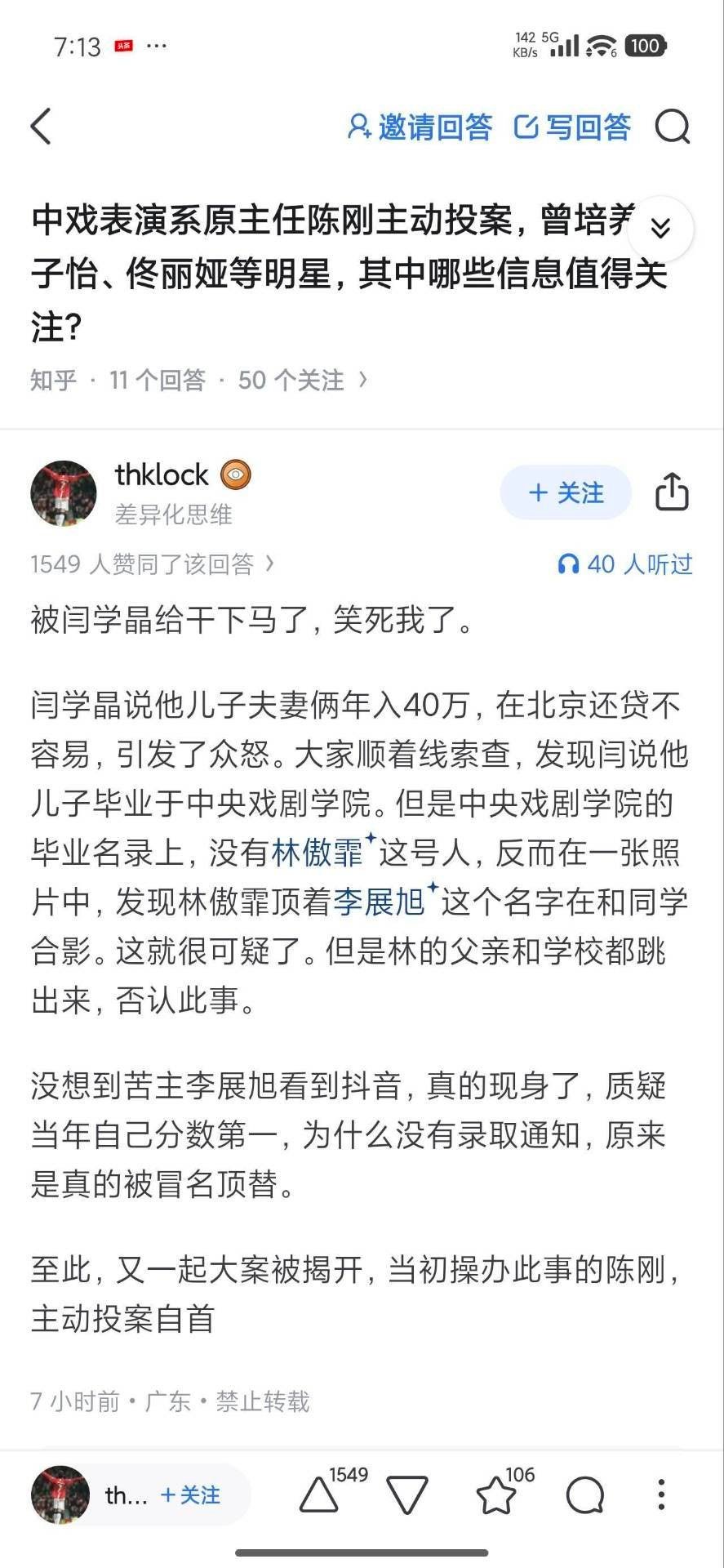Expand the truncated question title chevron
Viewport: 724px width, 1568px height.
[x=660, y=229]
